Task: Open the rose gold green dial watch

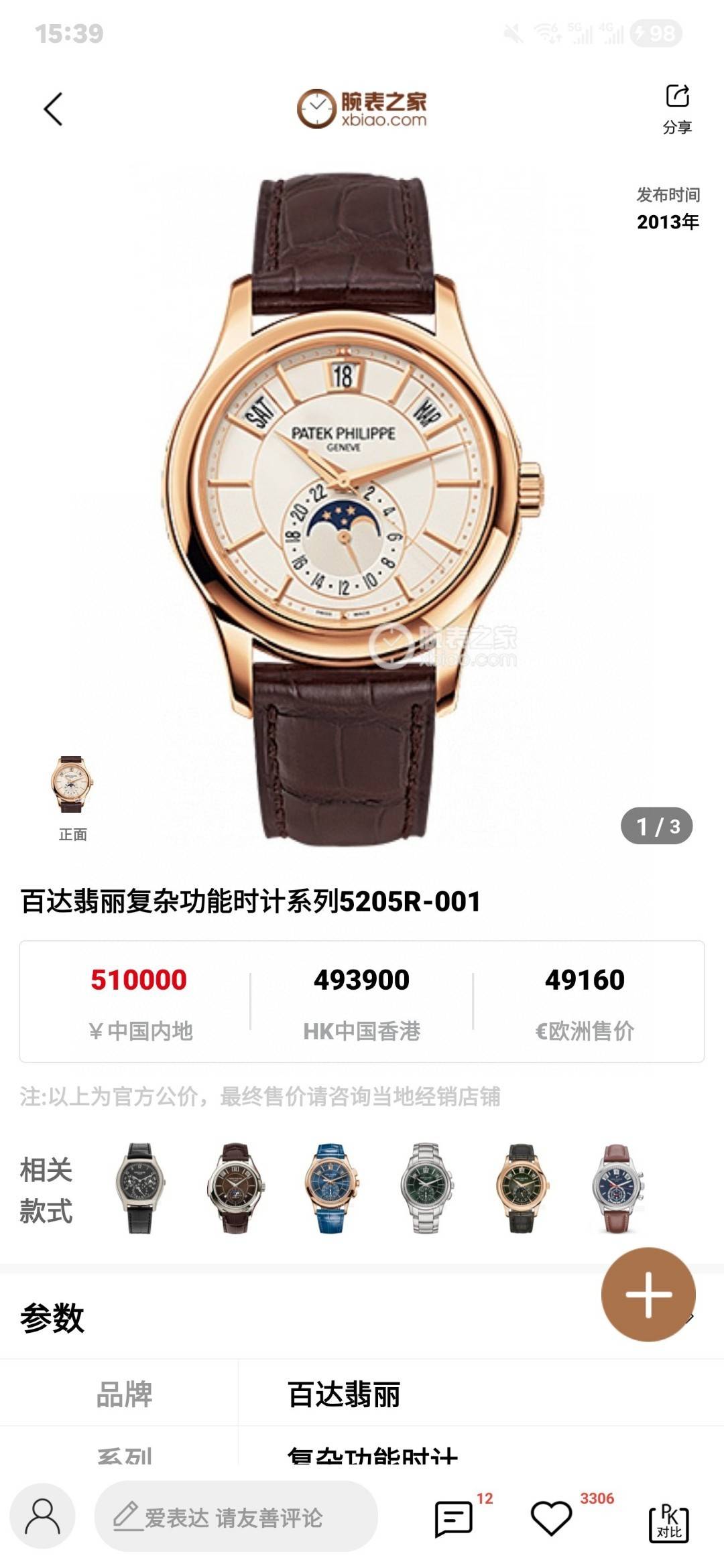Action: pyautogui.click(x=522, y=1188)
